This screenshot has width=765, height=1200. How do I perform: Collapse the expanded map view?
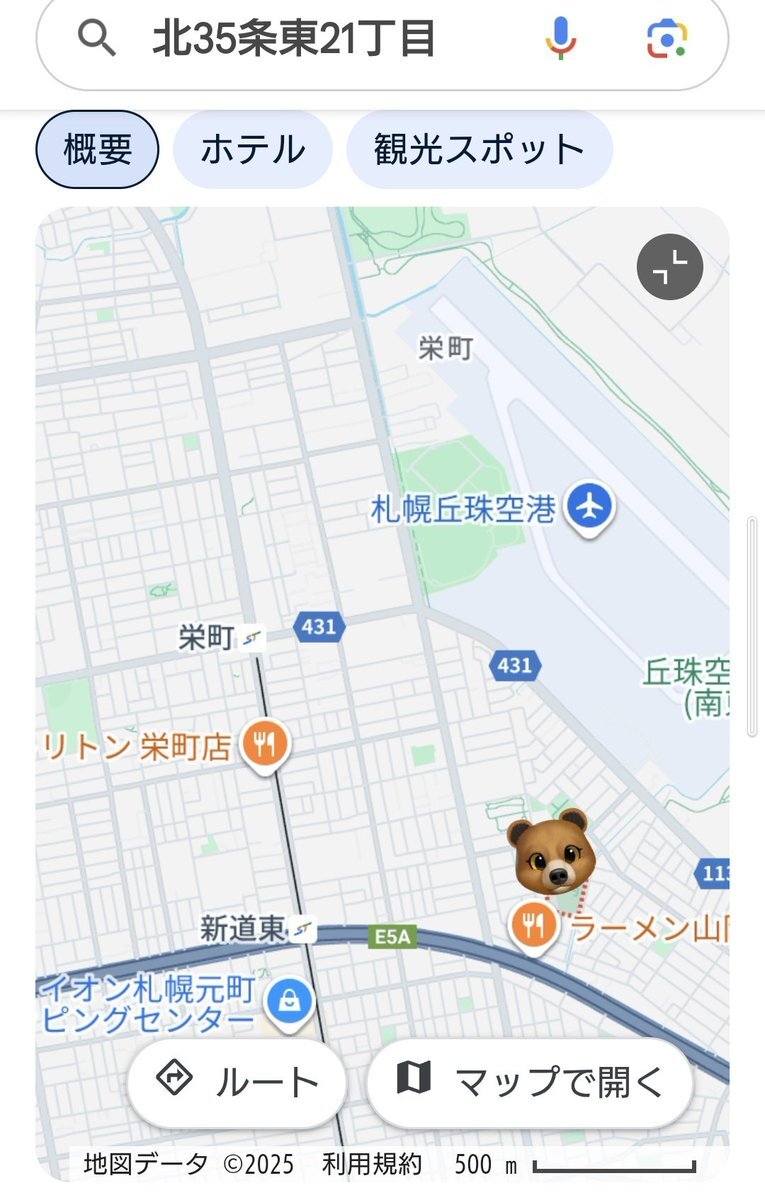point(670,267)
